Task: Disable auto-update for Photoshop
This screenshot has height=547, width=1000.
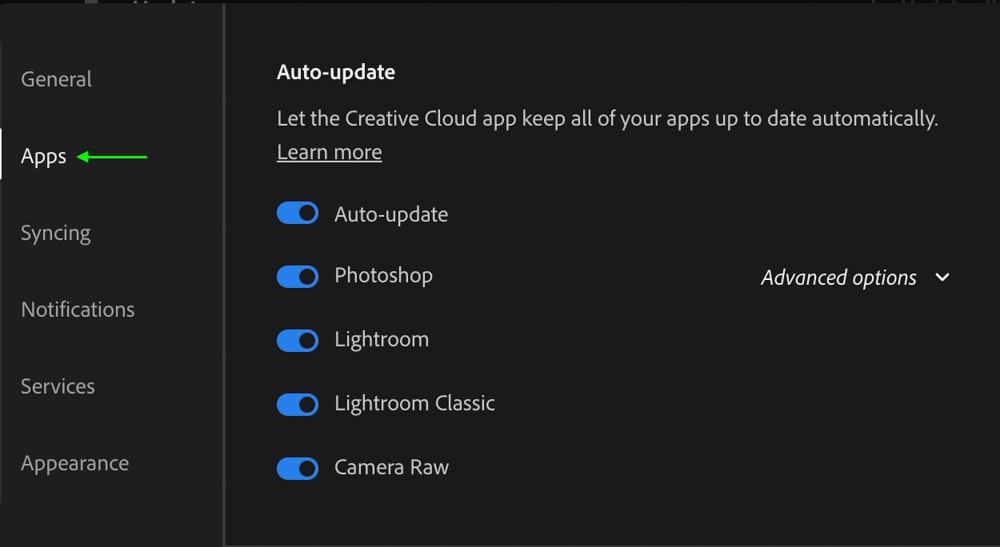Action: (297, 276)
